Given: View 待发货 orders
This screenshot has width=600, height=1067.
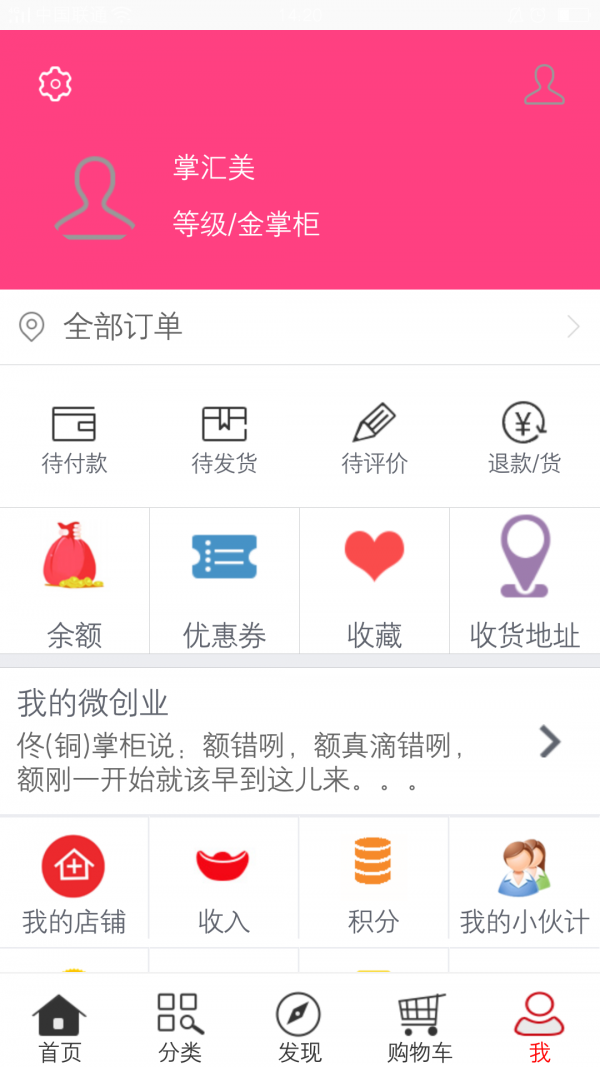Looking at the screenshot, I should point(224,438).
